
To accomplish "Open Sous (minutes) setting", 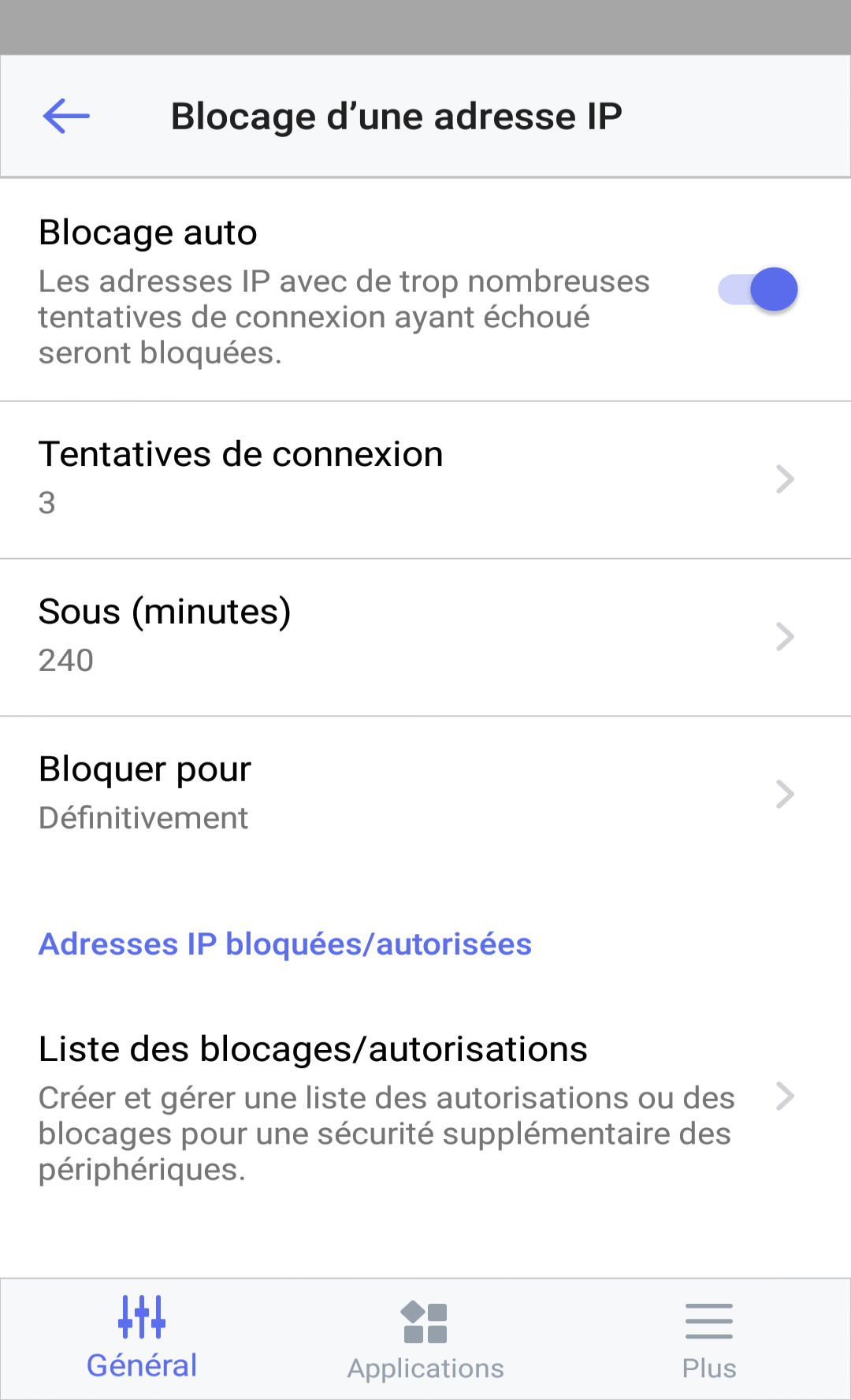I will click(x=425, y=636).
